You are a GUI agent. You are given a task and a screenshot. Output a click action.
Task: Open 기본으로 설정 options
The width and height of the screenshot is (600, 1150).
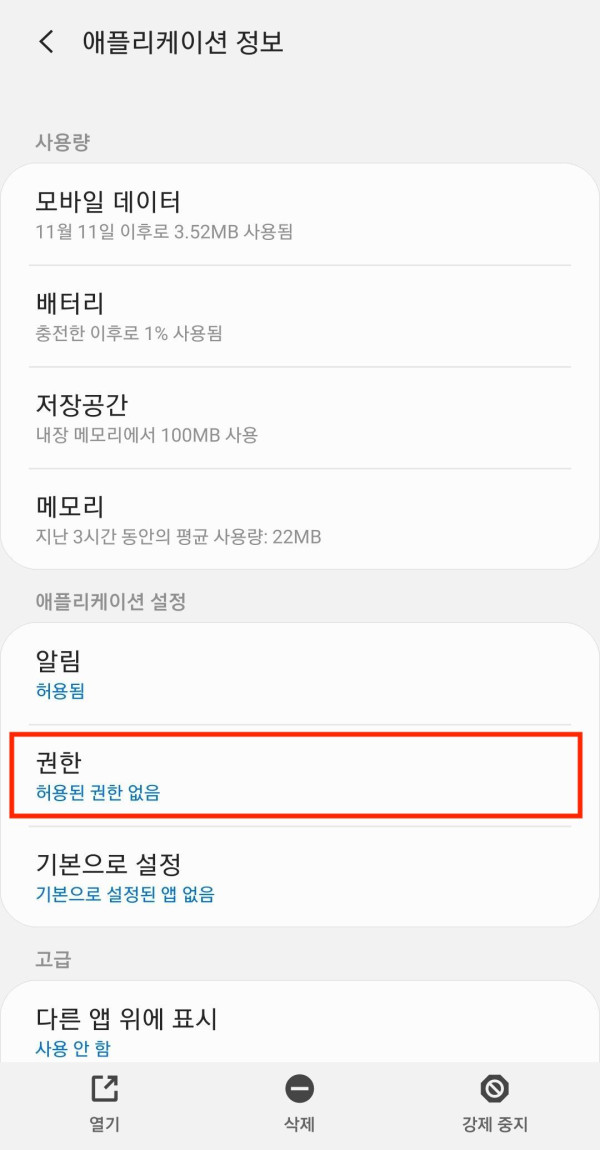(x=300, y=877)
